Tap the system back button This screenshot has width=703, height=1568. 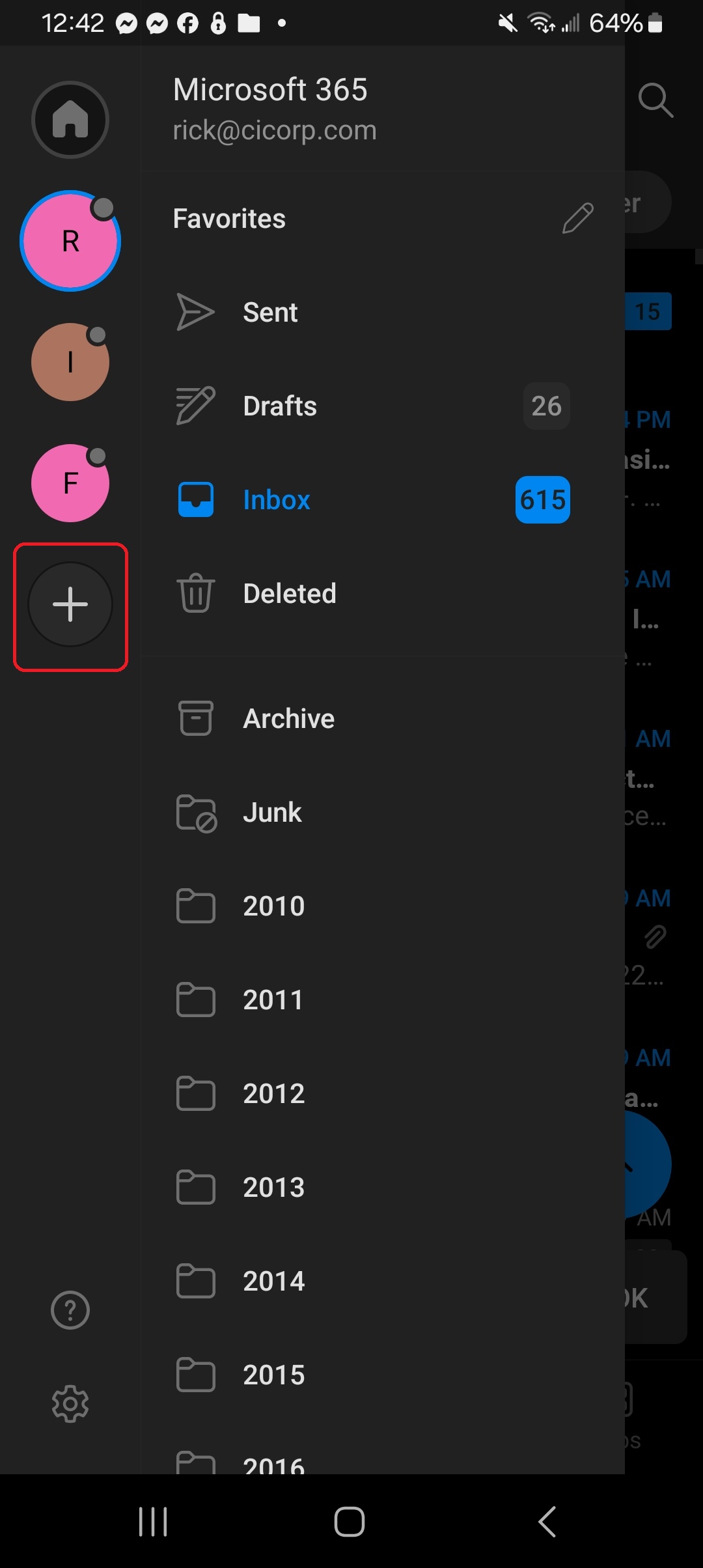coord(547,1522)
